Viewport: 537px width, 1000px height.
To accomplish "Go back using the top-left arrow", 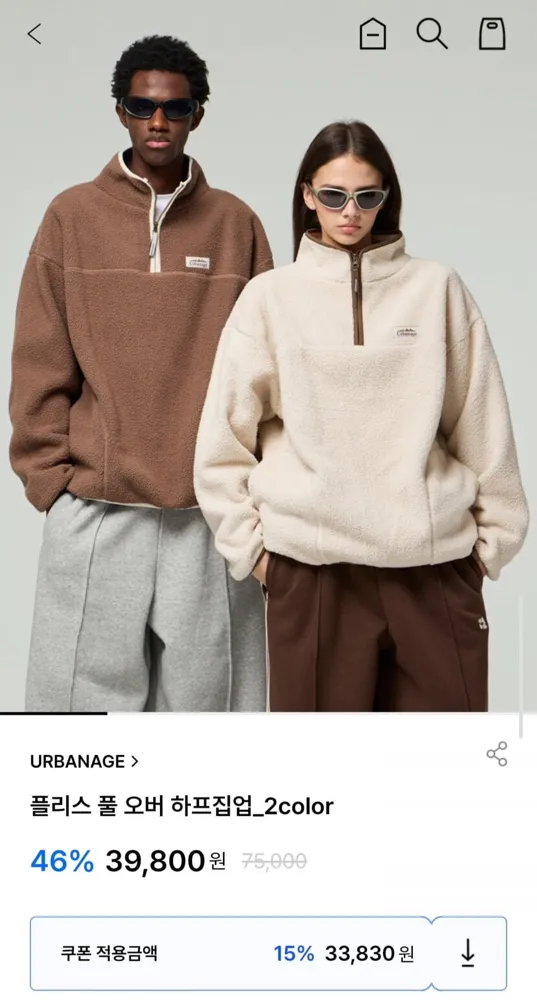I will (34, 34).
